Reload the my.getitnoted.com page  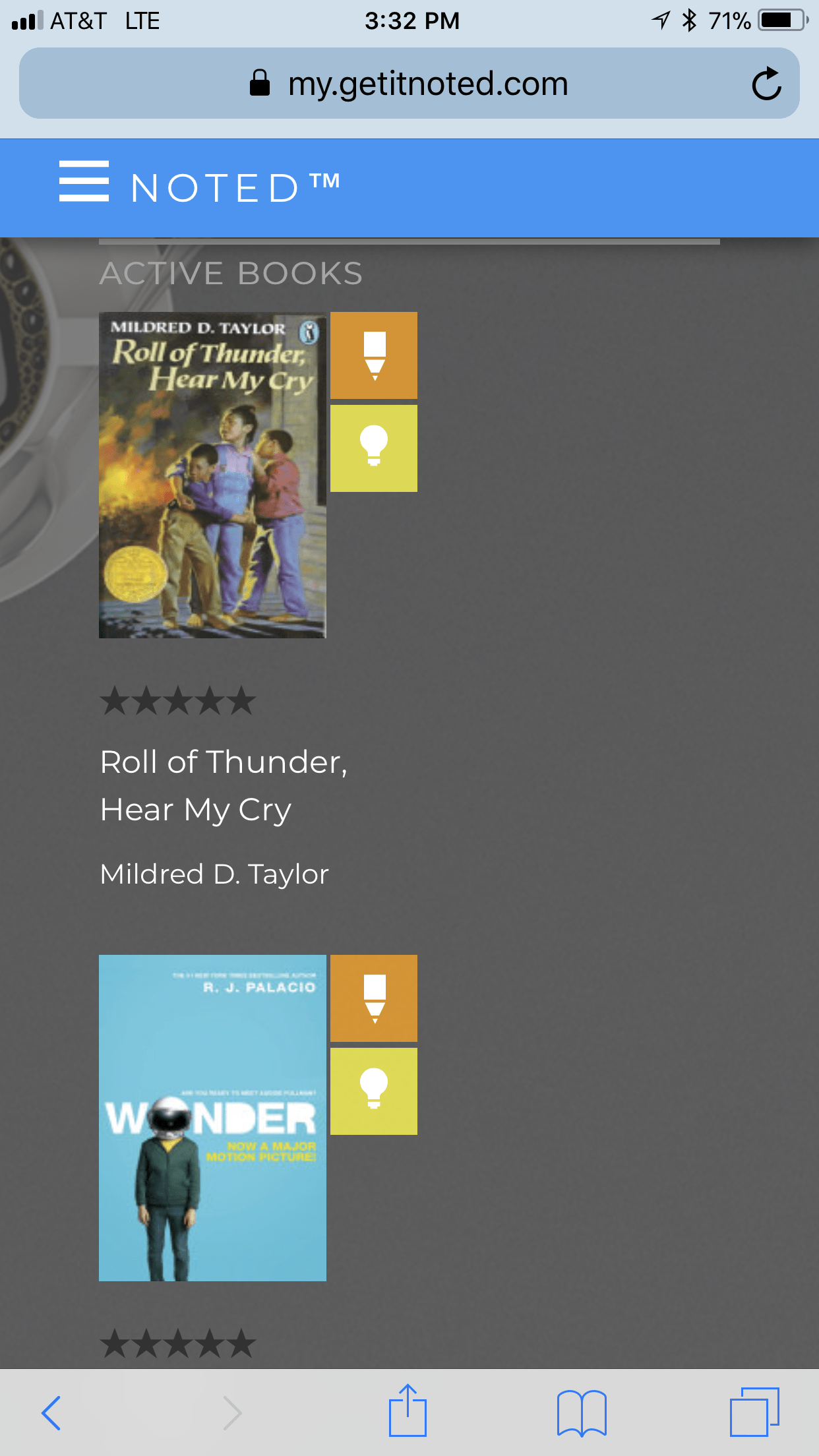coord(766,84)
